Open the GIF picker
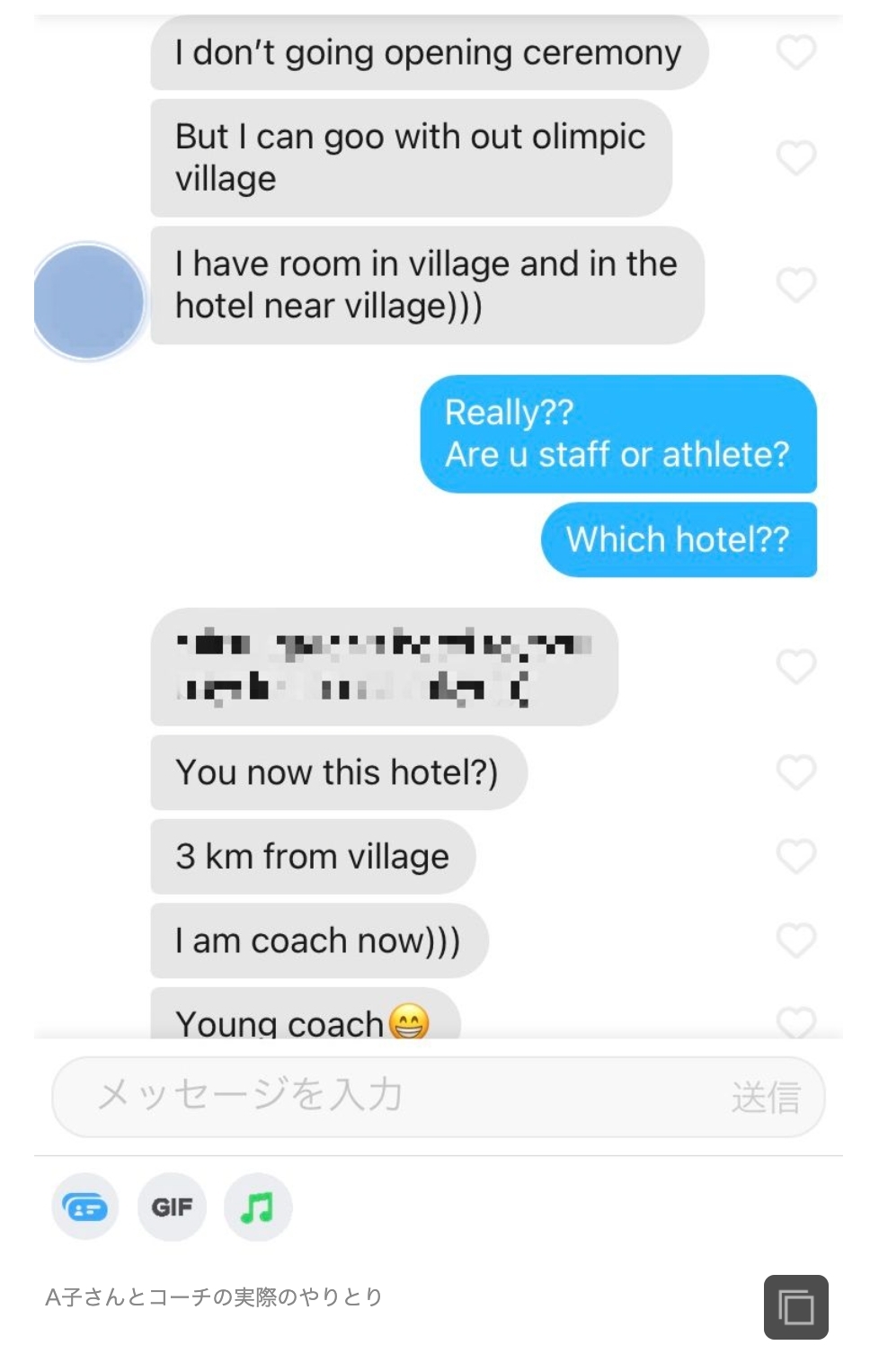 [x=172, y=1207]
